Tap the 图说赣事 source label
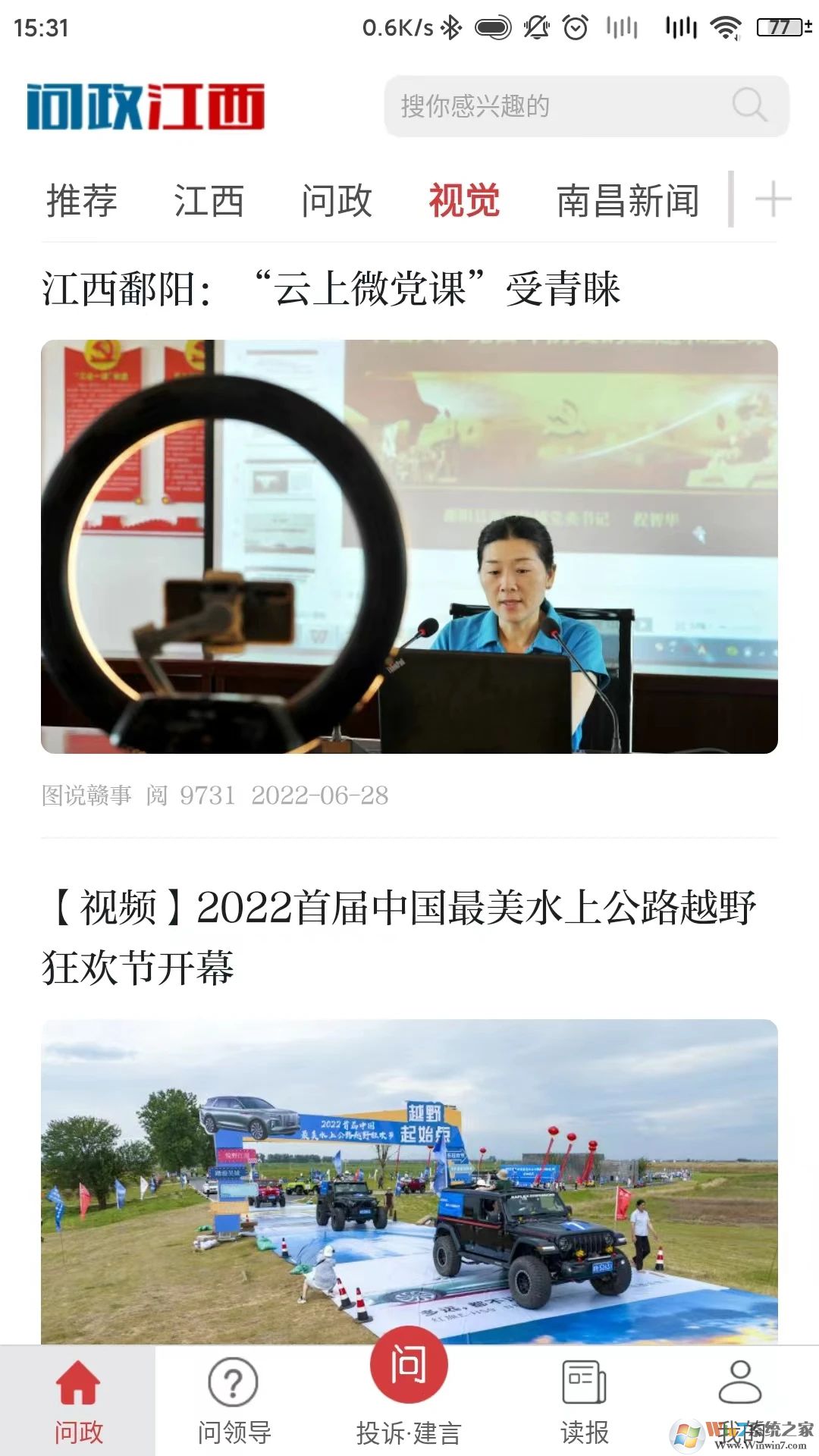819x1456 pixels. pyautogui.click(x=89, y=796)
